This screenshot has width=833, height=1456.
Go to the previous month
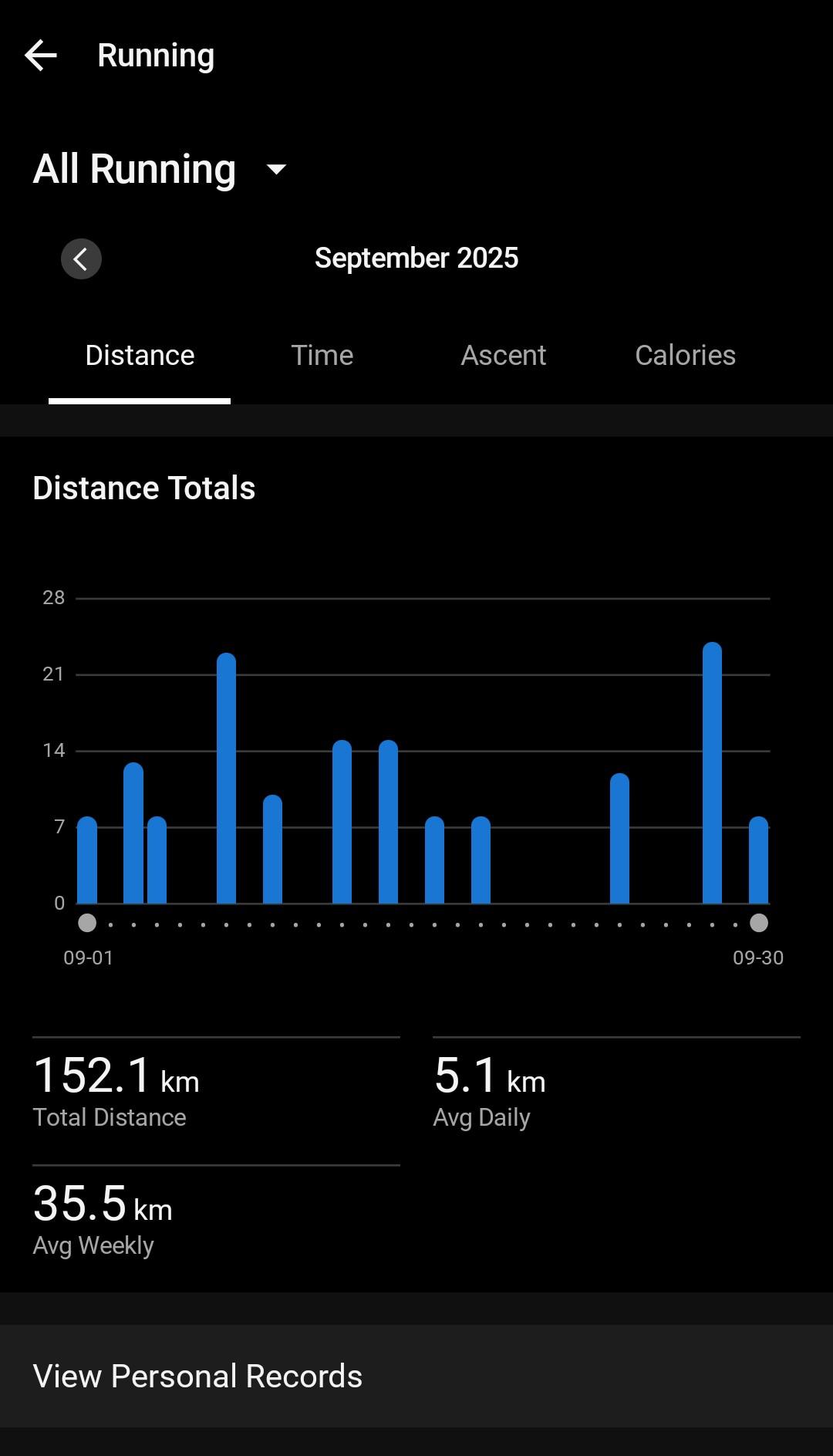click(x=81, y=259)
